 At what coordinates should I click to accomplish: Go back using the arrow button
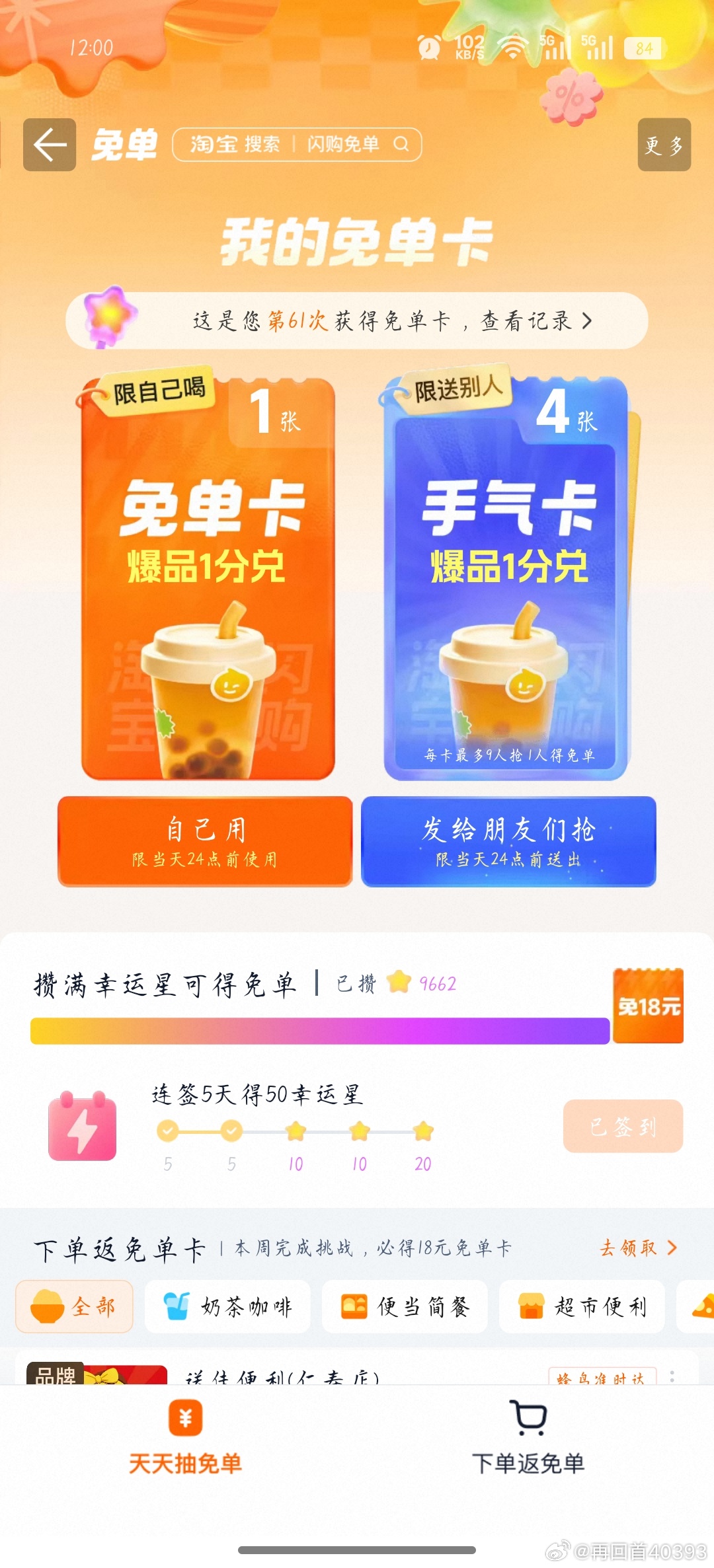coord(50,145)
